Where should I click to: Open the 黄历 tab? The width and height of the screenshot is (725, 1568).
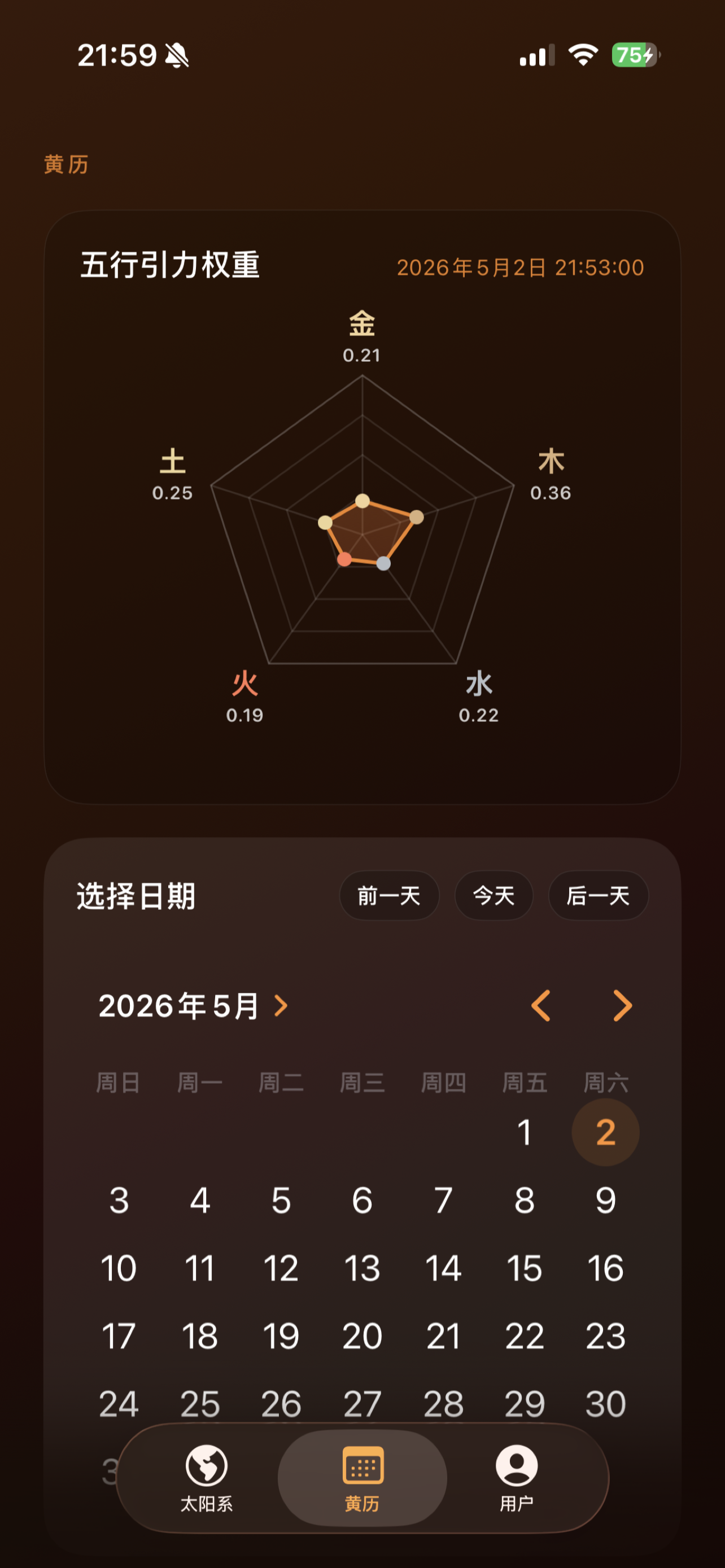tap(362, 1478)
